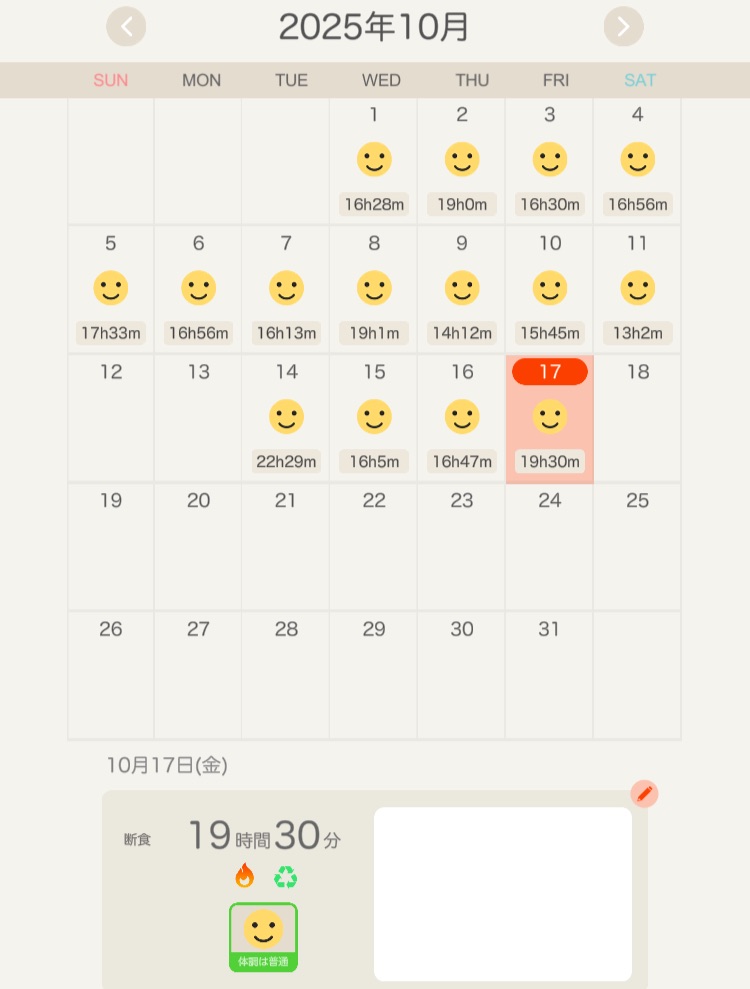
Task: Select October 14 with 22h29m fast
Action: 286,418
